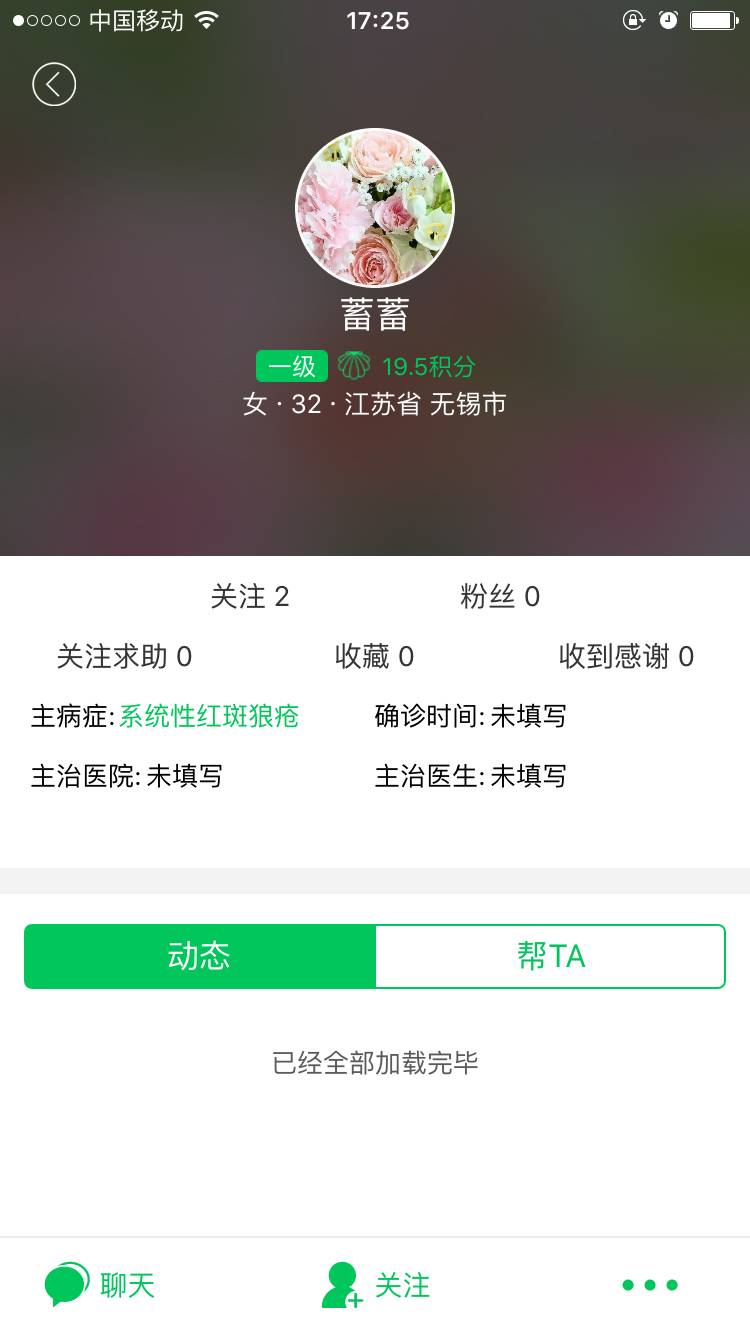Switch to the 动态 tab
750x1334 pixels.
click(200, 956)
